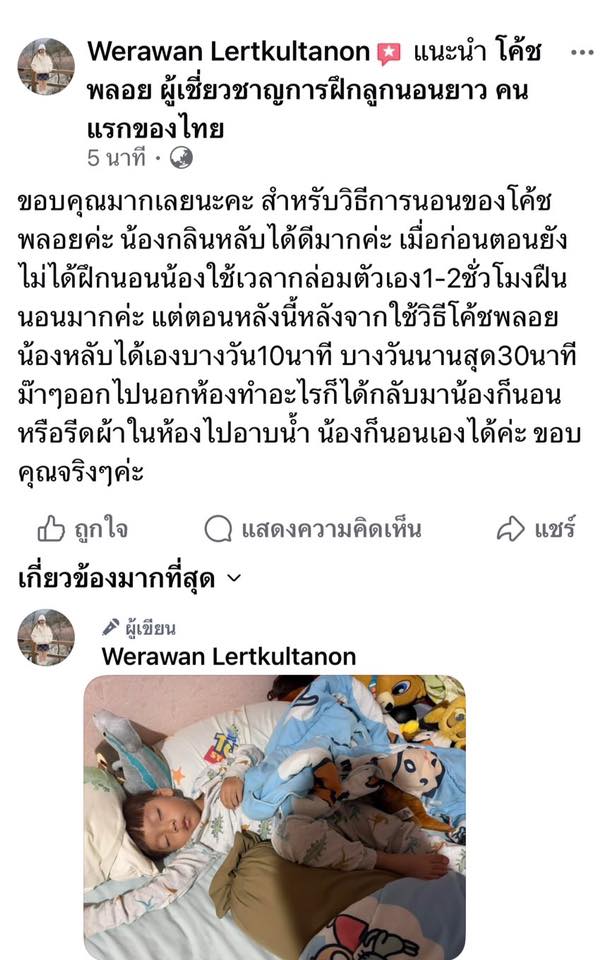
Task: Tap แสดงความคิดเห็น to comment
Action: point(313,529)
